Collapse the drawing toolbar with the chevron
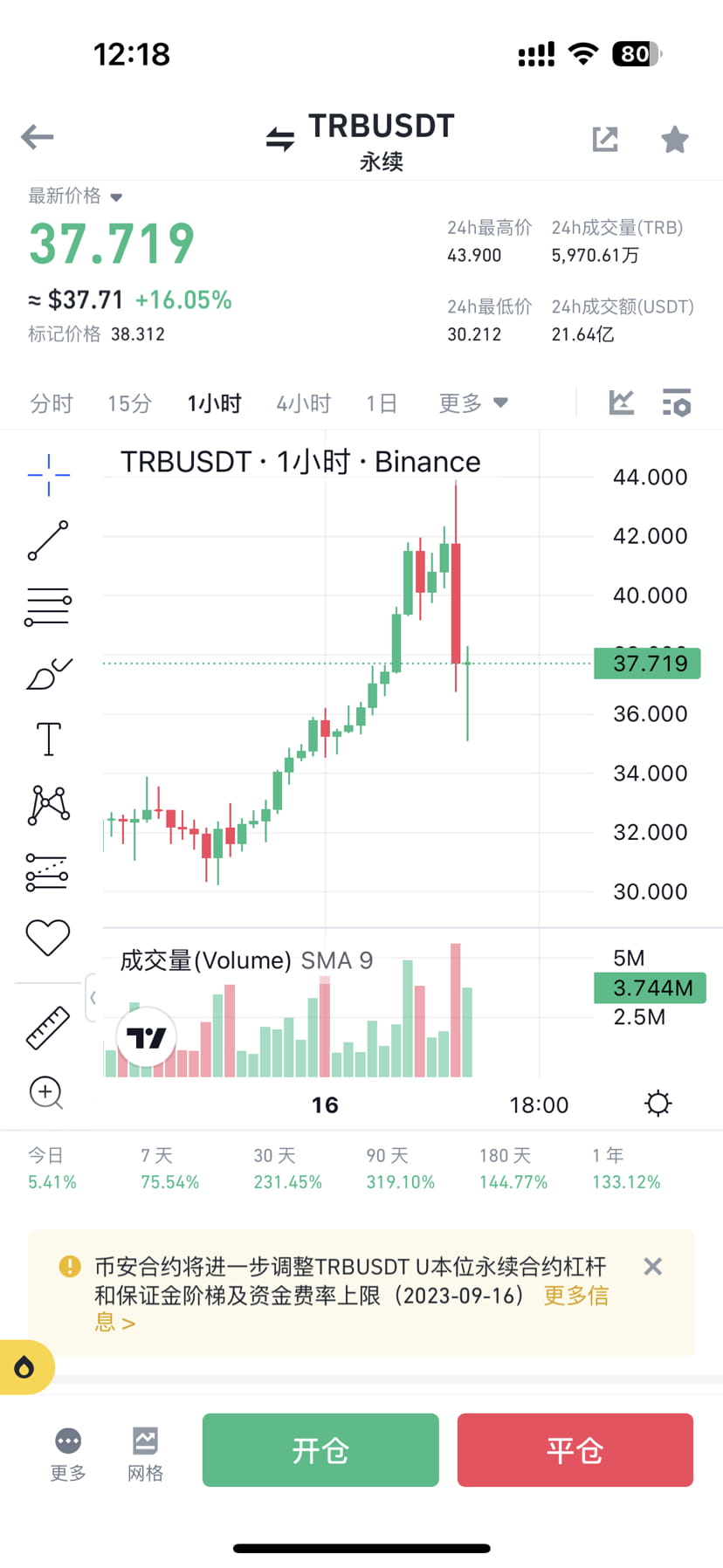 click(93, 998)
